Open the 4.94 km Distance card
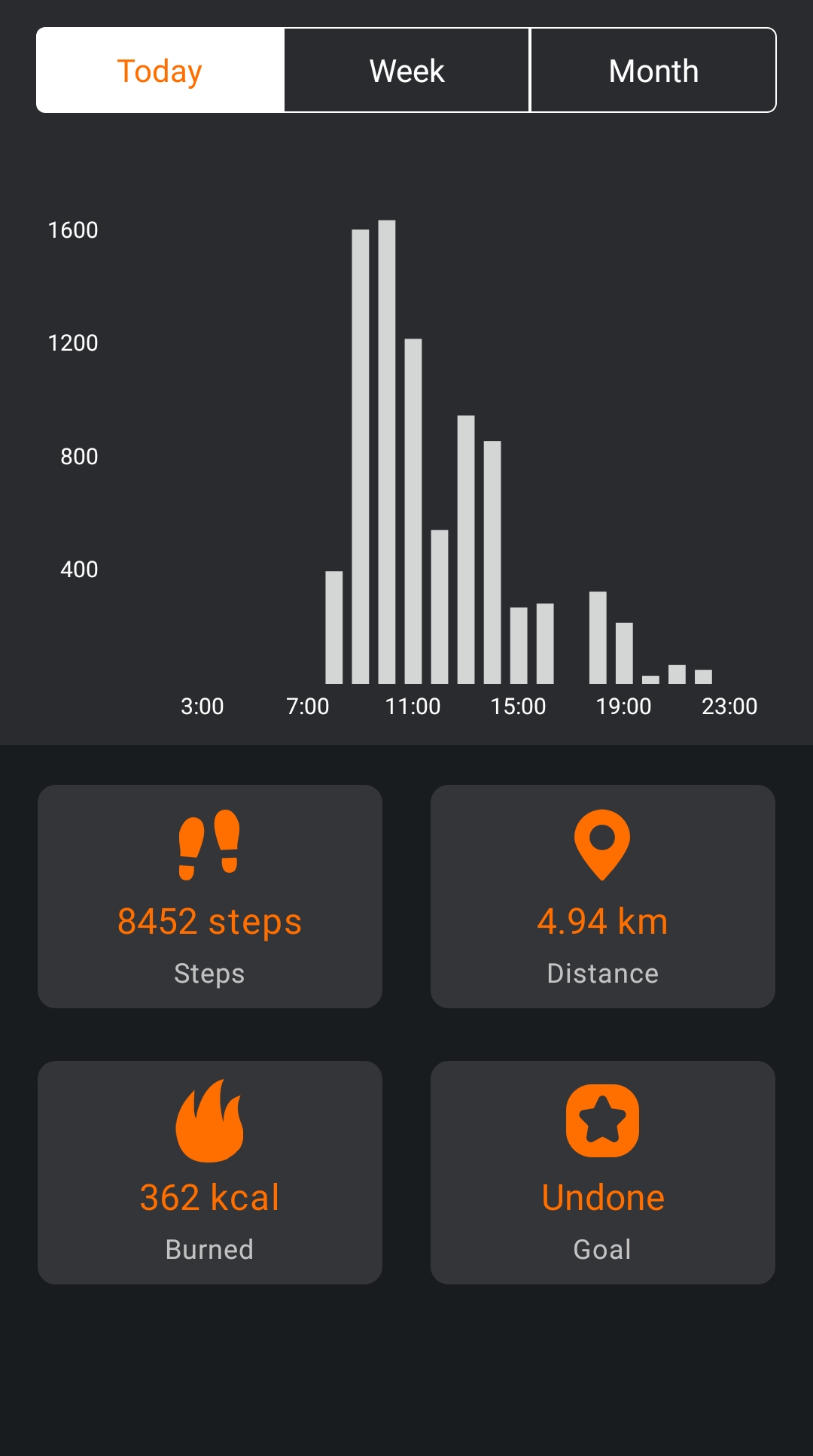This screenshot has height=1456, width=813. click(602, 896)
